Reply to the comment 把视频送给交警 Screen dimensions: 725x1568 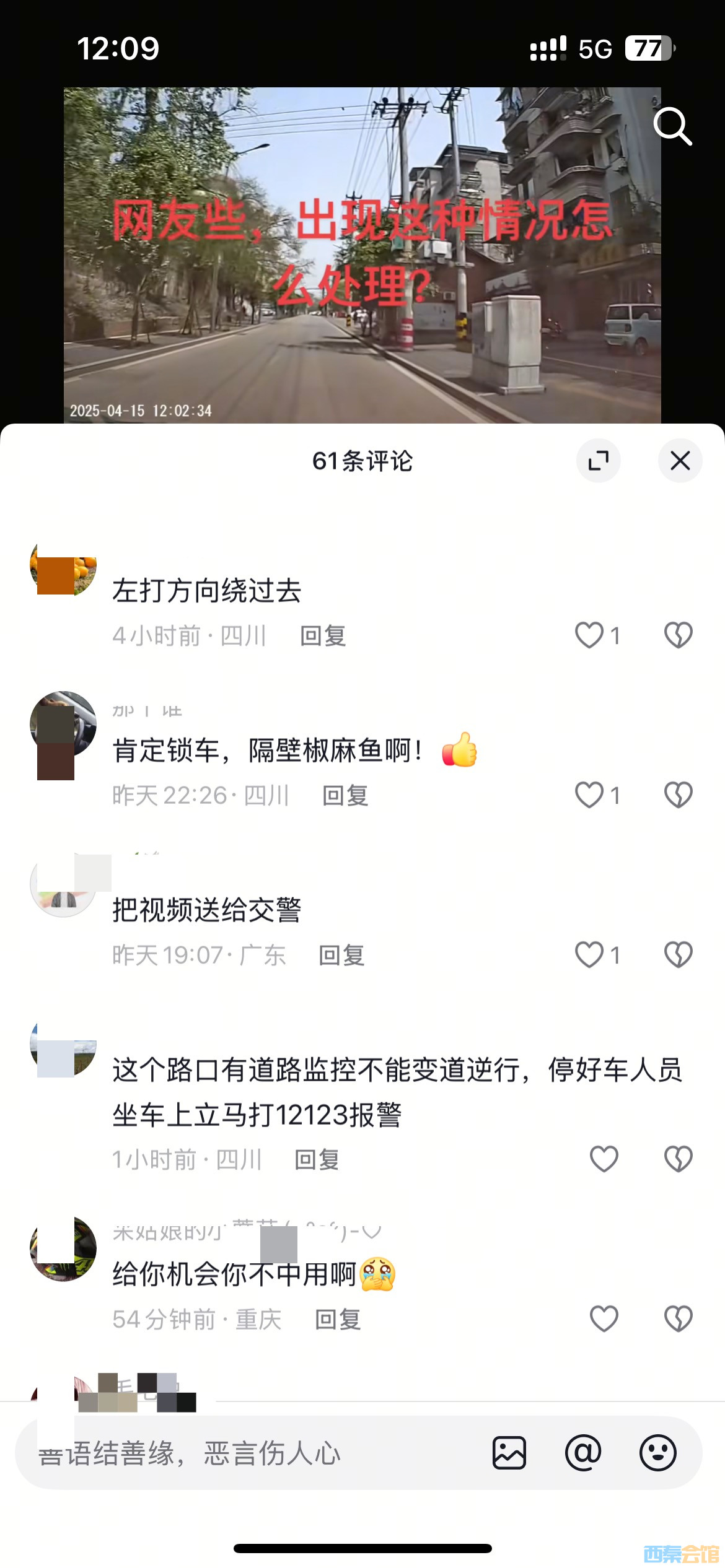341,956
